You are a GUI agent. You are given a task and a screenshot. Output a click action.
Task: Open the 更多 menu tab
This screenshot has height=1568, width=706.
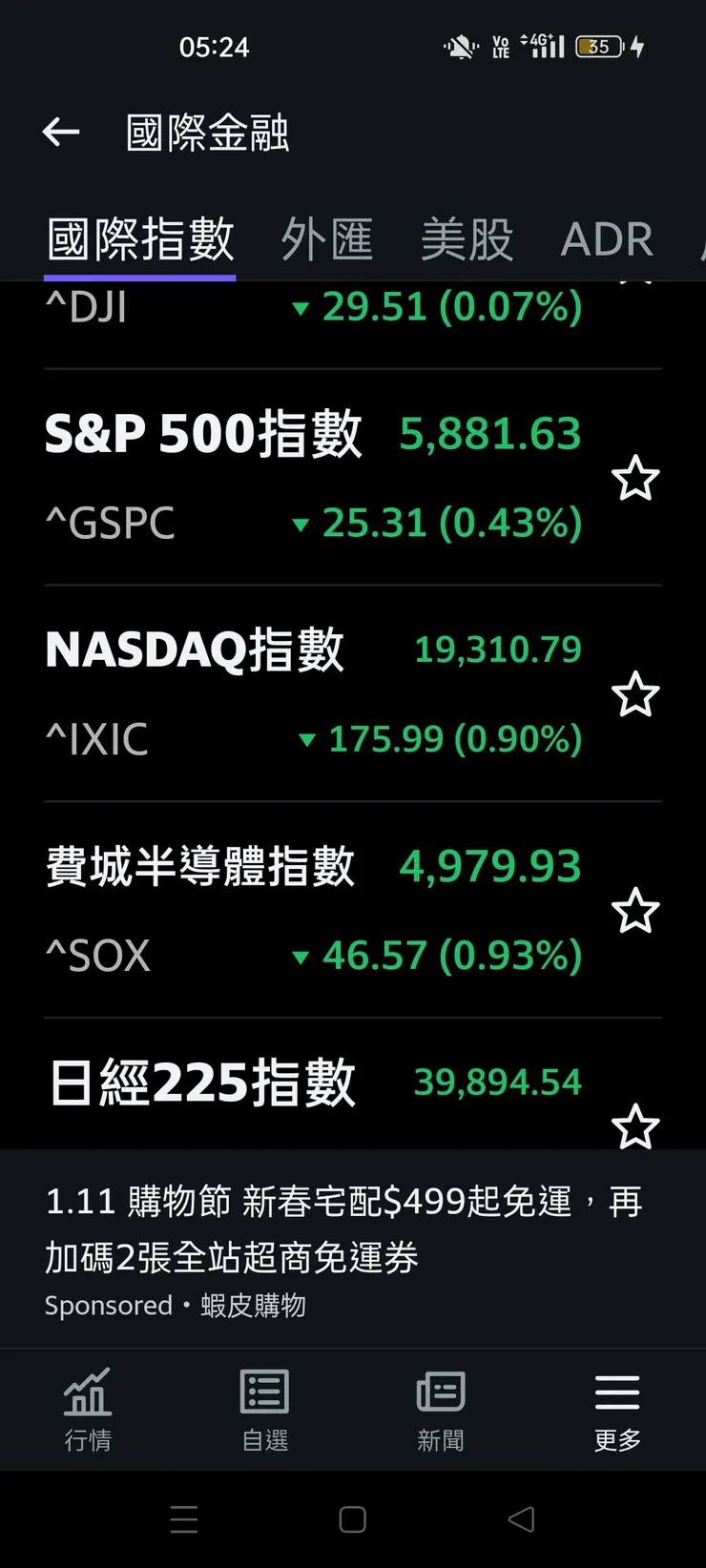coord(617,1409)
